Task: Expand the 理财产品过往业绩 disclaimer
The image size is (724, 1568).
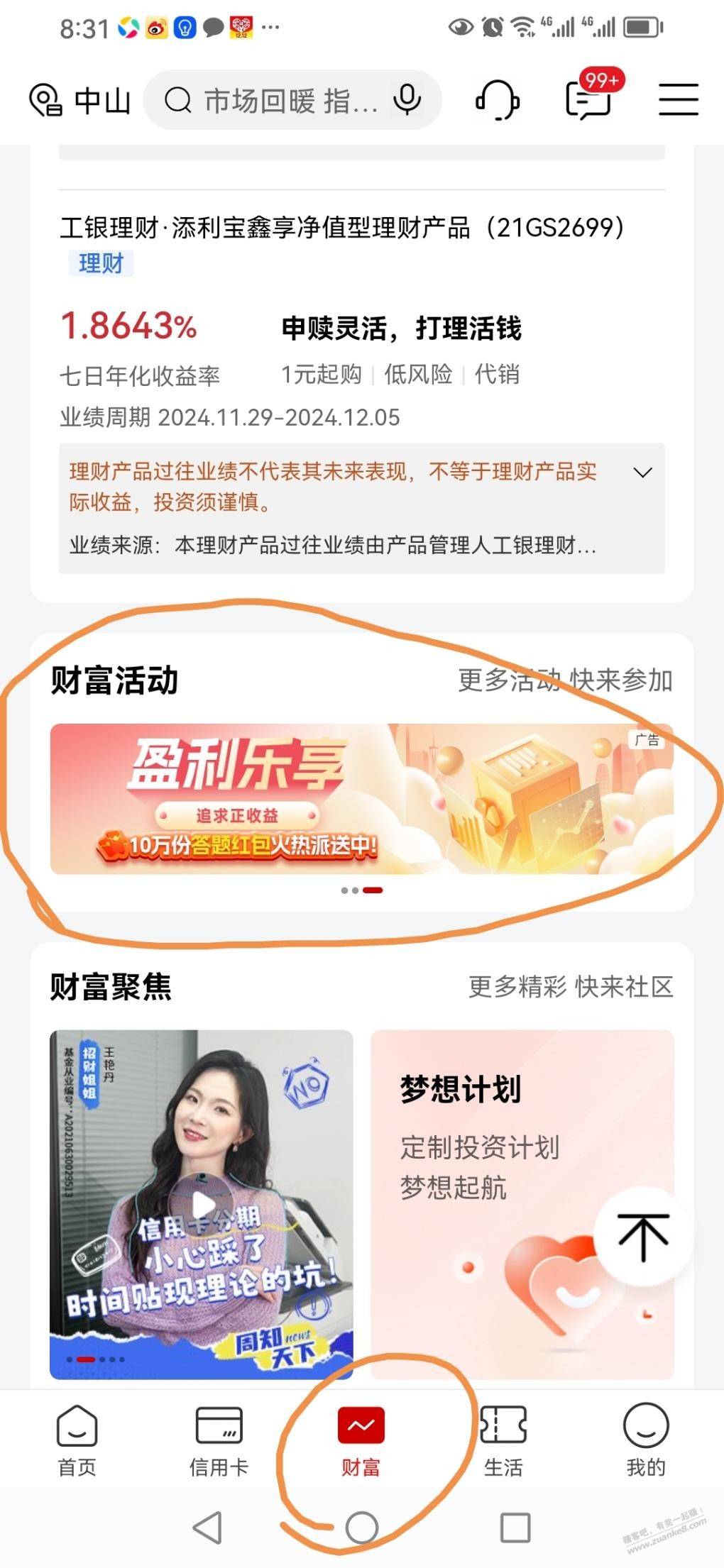Action: tap(642, 473)
